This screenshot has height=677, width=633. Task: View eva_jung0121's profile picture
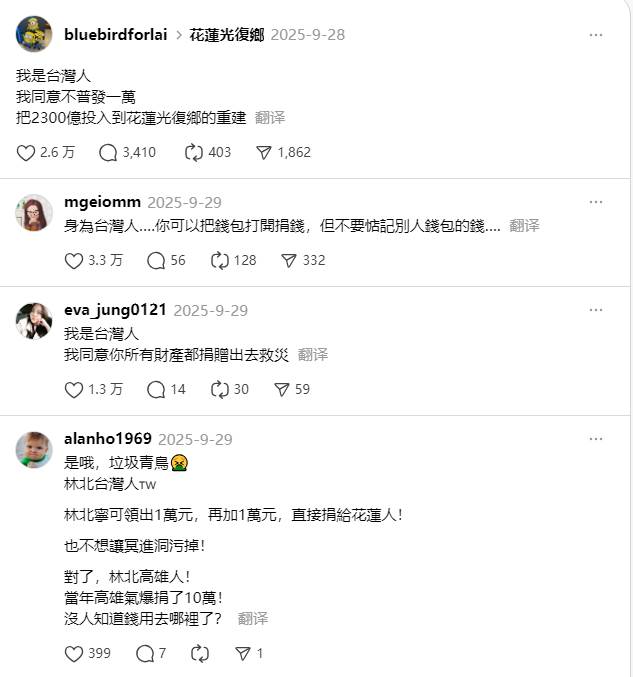[x=34, y=320]
